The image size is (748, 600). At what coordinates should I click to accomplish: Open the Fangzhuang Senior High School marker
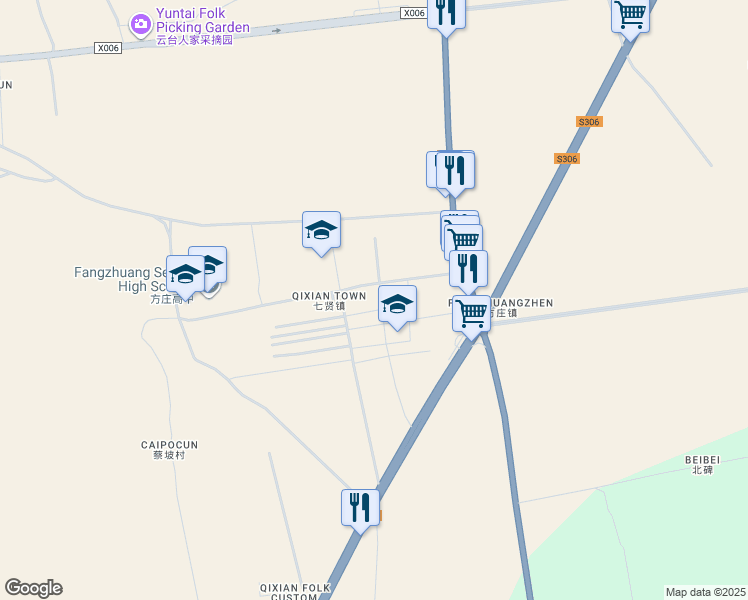coord(186,274)
